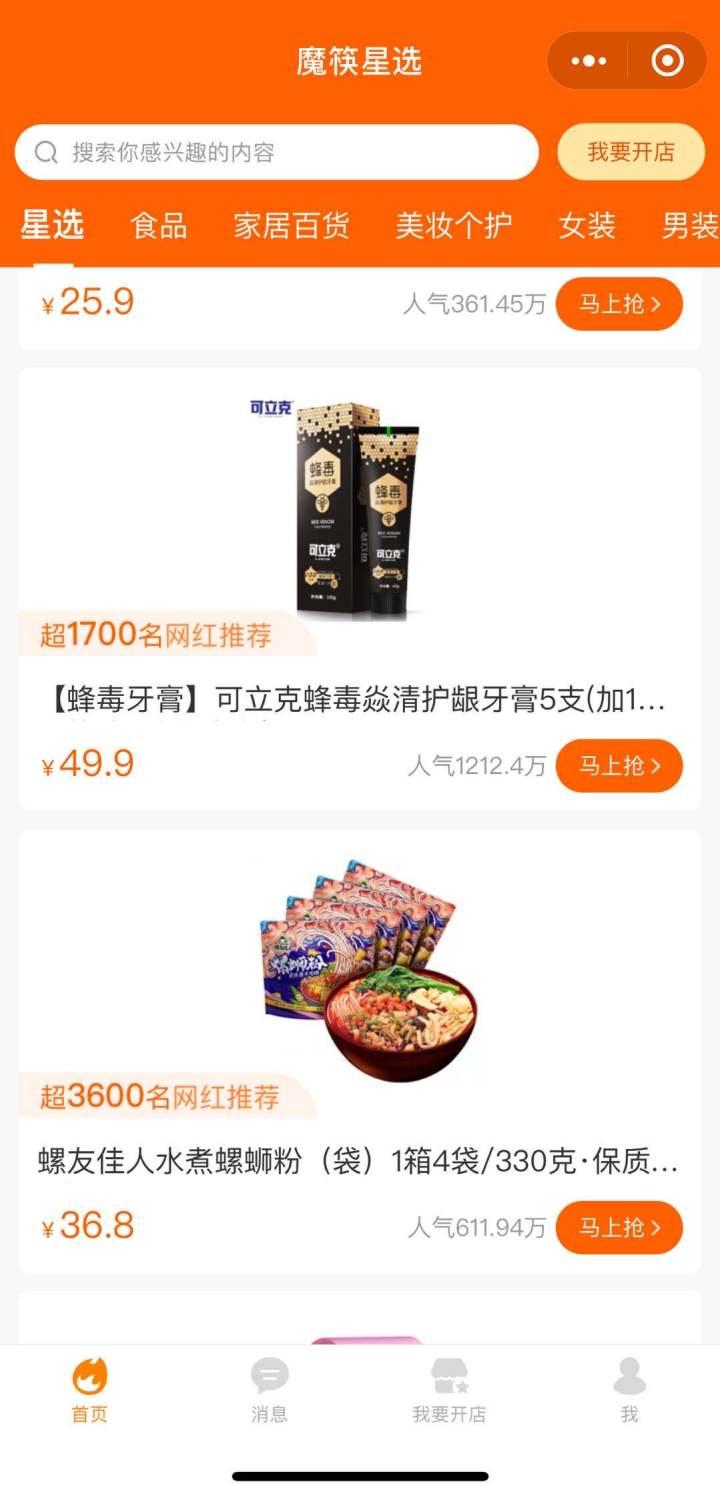The height and width of the screenshot is (1494, 720).
Task: Switch to the 家居百货 category tab
Action: tap(291, 226)
